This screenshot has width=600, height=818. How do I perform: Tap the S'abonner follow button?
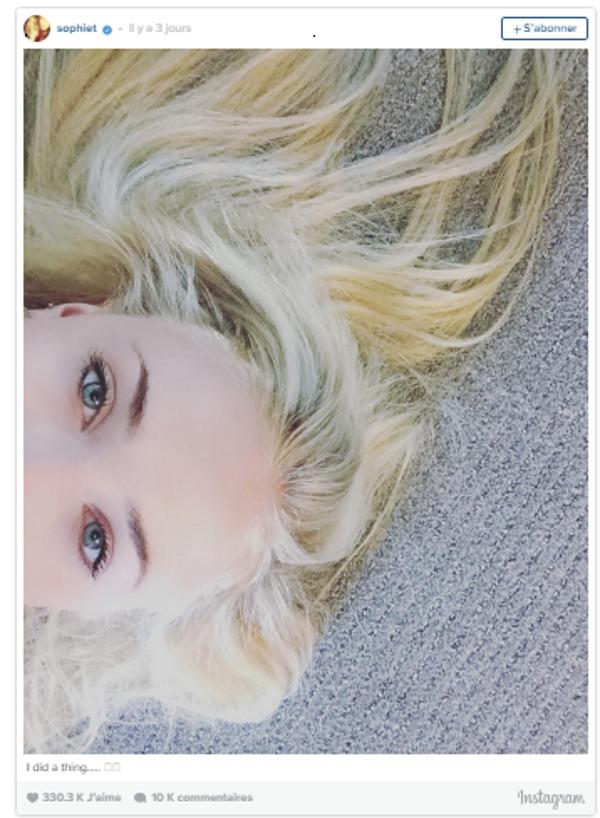[x=544, y=28]
